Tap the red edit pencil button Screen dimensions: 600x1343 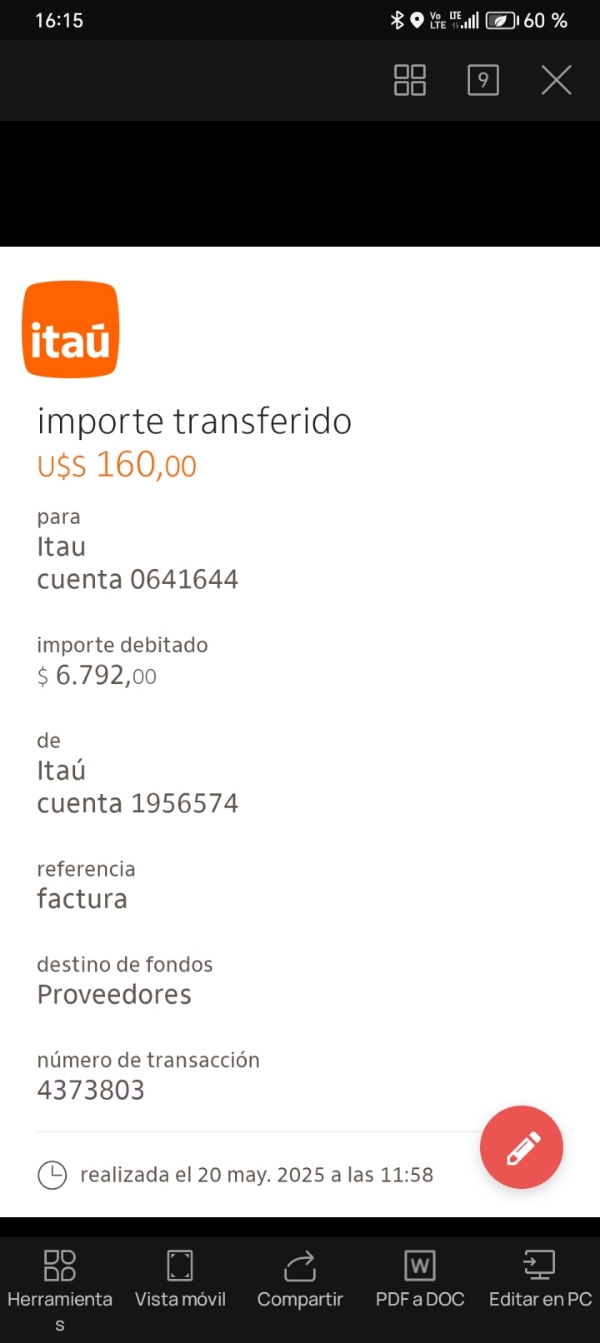[x=522, y=1148]
